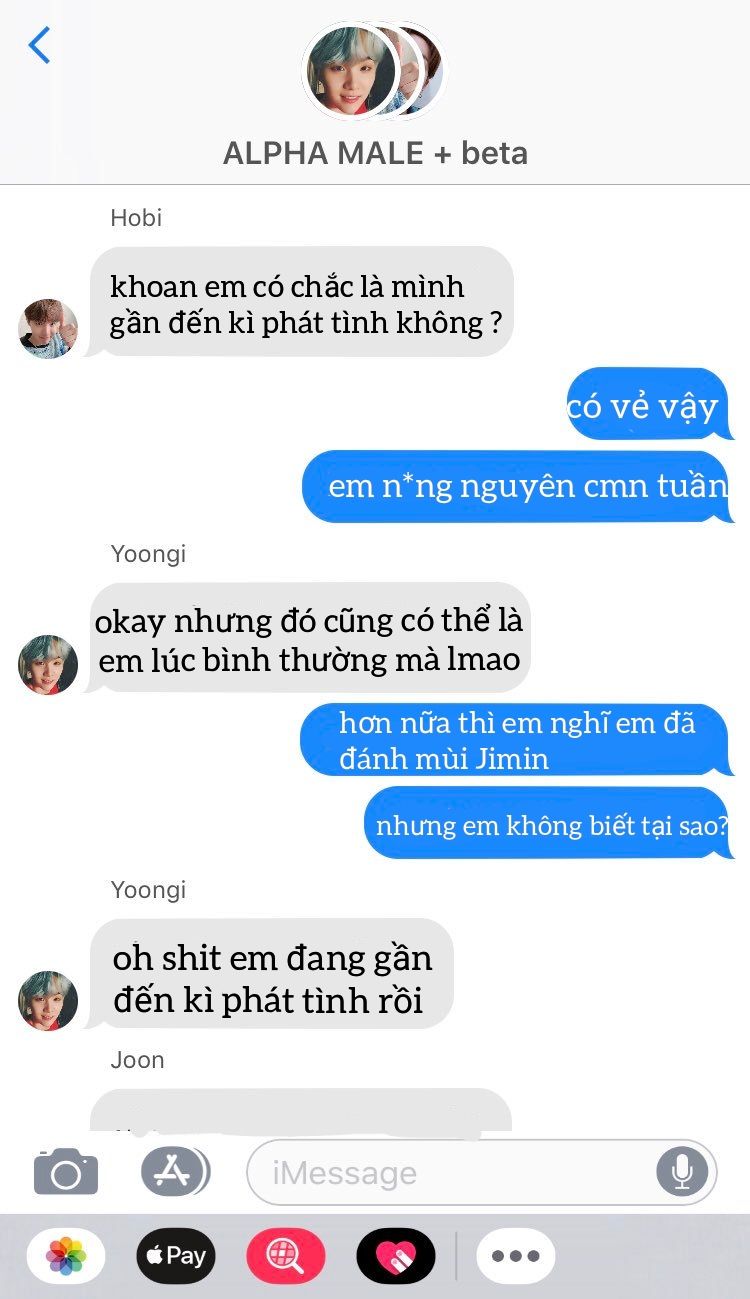The height and width of the screenshot is (1299, 750).
Task: Go back to the messages list
Action: point(39,46)
